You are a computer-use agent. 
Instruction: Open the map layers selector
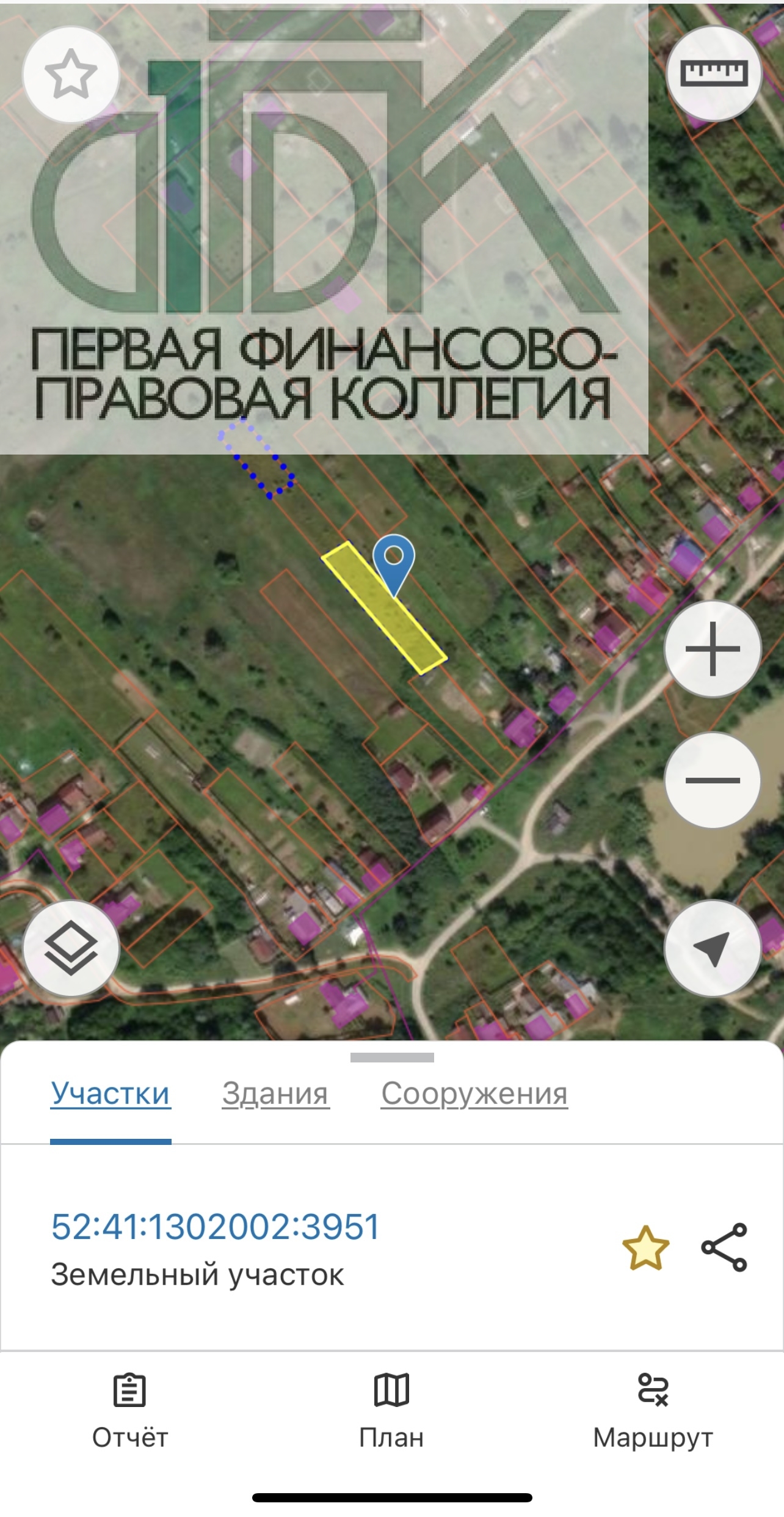coord(71,948)
